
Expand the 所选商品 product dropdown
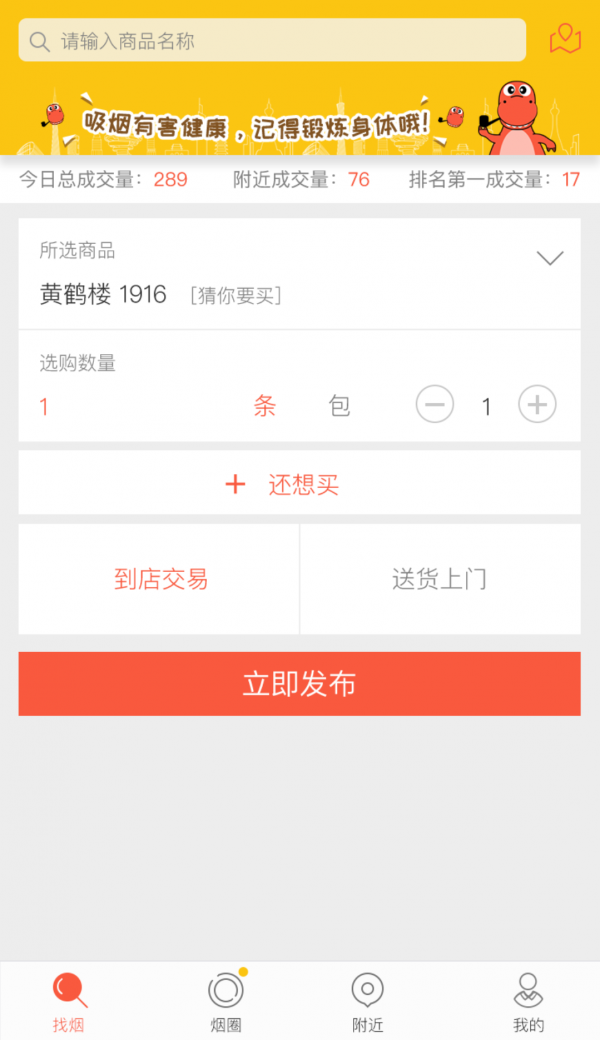[x=550, y=259]
